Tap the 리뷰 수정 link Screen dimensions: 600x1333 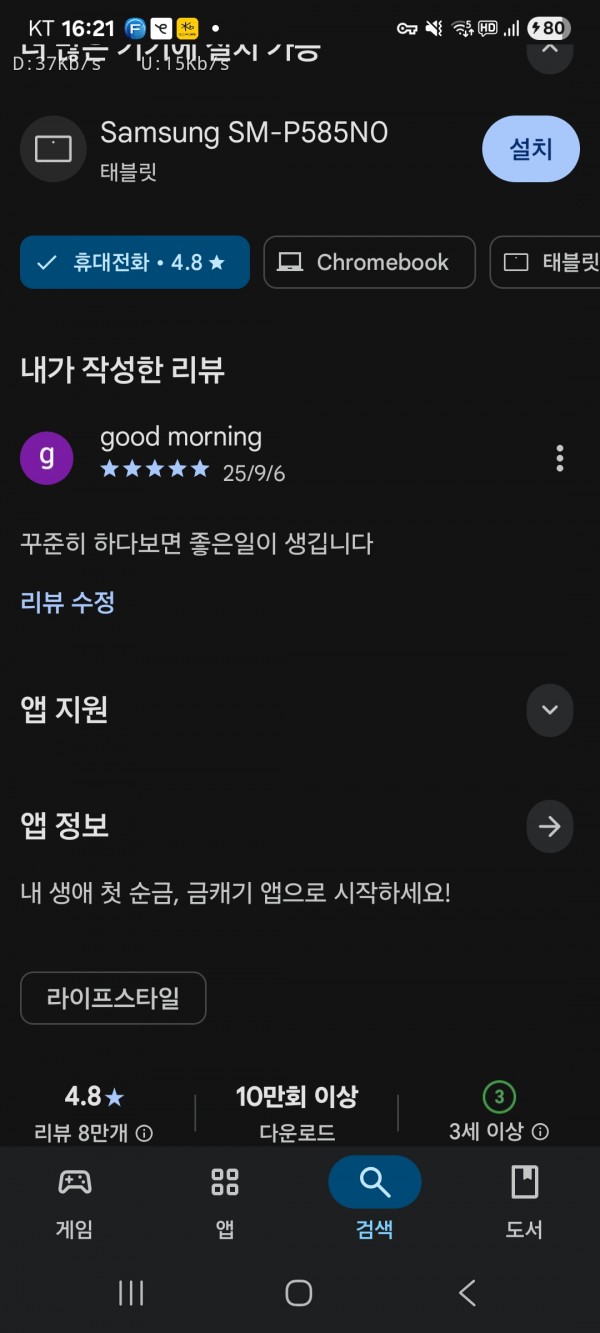68,602
